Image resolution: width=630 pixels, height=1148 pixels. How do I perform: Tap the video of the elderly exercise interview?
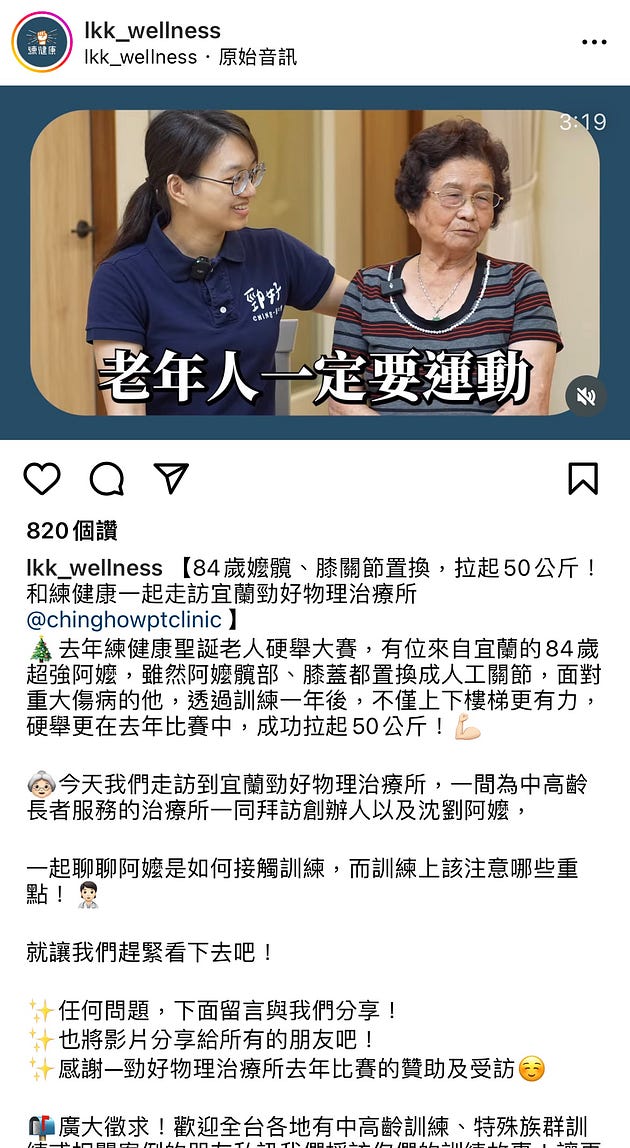pyautogui.click(x=315, y=262)
